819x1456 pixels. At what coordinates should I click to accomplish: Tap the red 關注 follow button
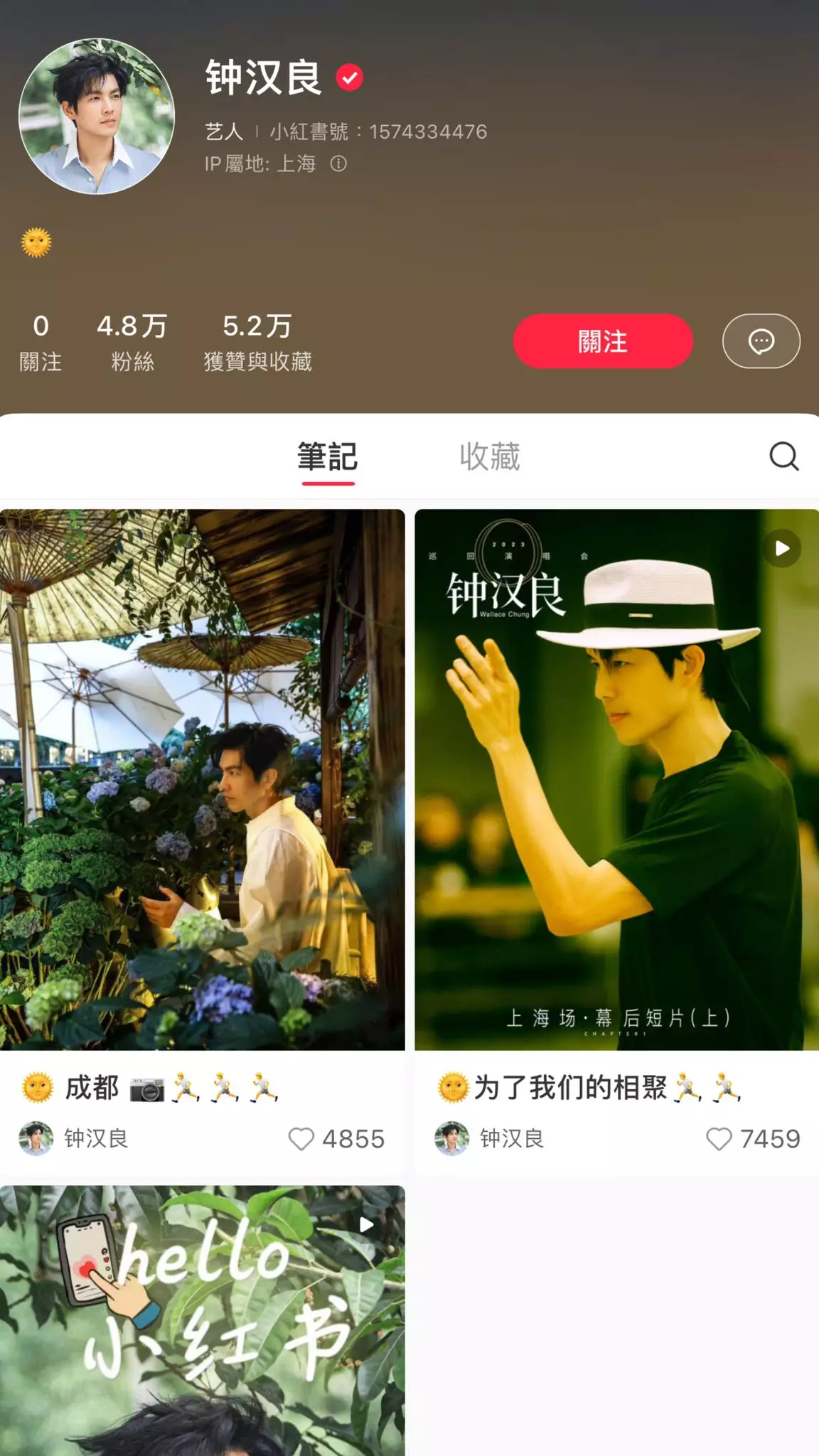(x=603, y=341)
